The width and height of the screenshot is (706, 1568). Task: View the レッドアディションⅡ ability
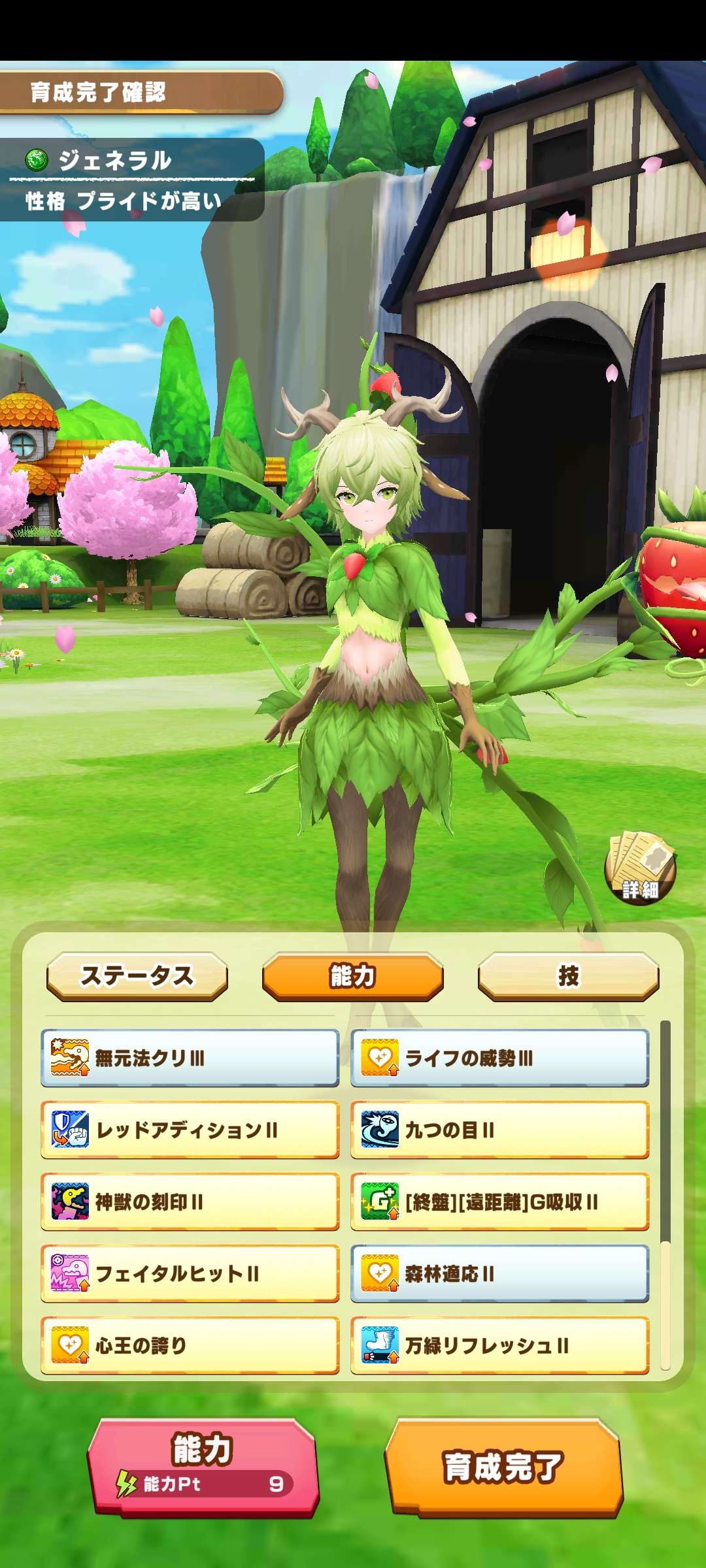click(x=190, y=1130)
